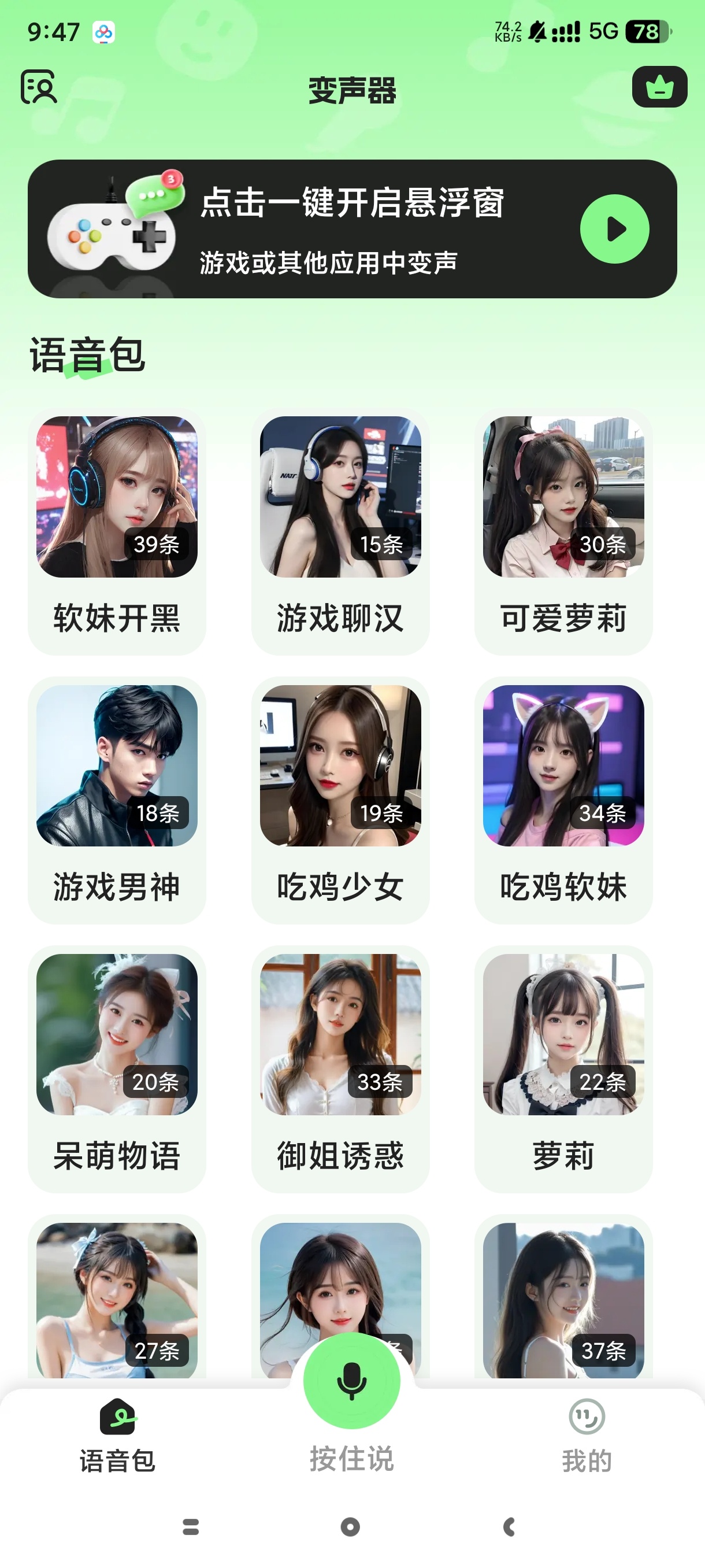
Task: Open the VIP crown button
Action: coord(659,87)
